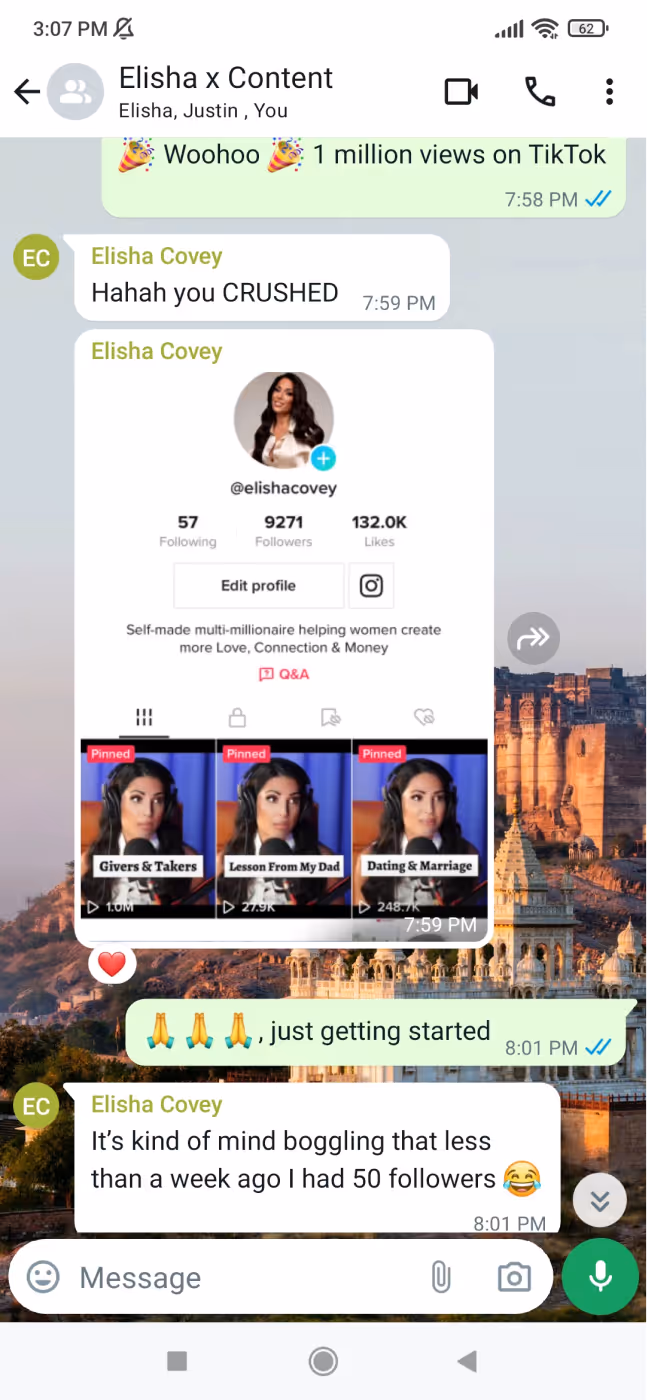Open Elisha x Content group info
The width and height of the screenshot is (647, 1400).
226,91
